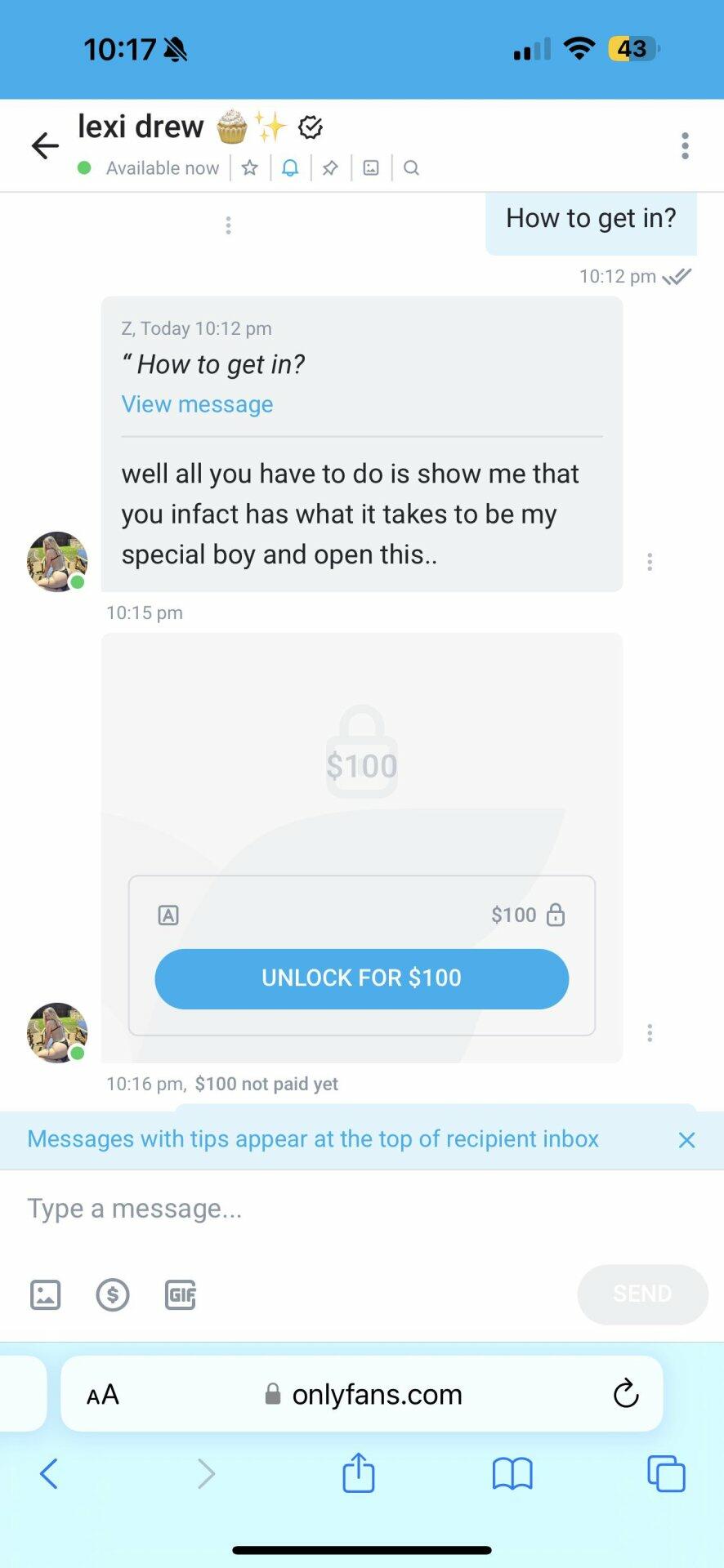This screenshot has width=724, height=1568.
Task: Tap the View message link
Action: [x=197, y=404]
